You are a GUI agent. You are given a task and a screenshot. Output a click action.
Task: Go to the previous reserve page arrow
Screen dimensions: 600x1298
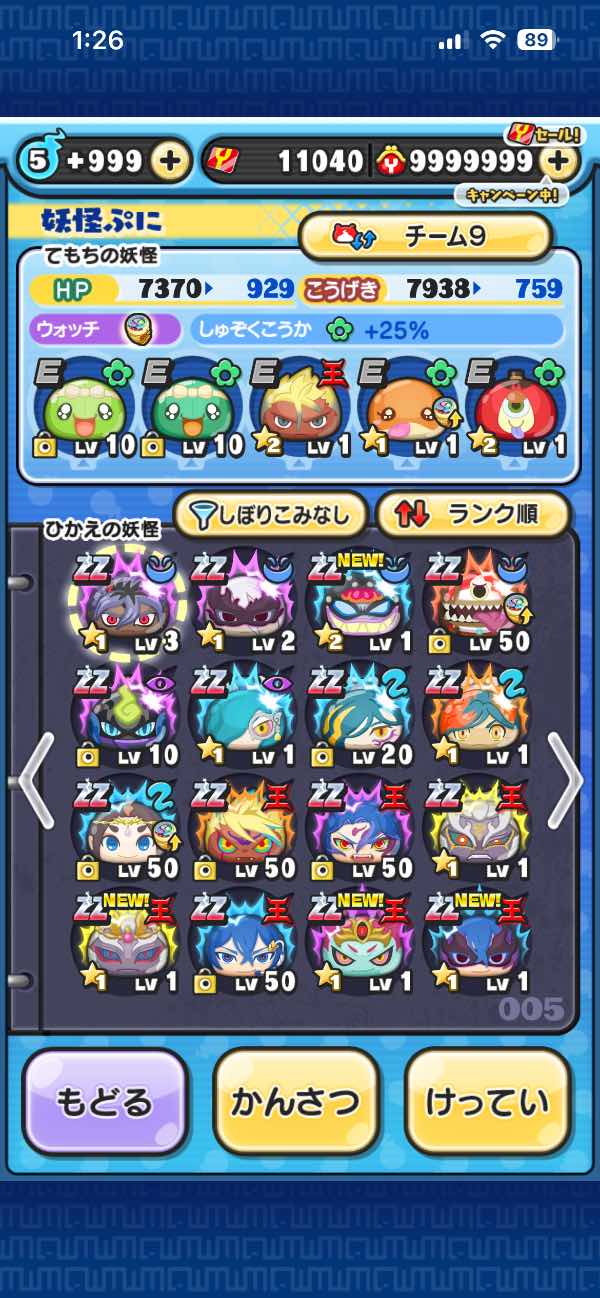(x=36, y=781)
